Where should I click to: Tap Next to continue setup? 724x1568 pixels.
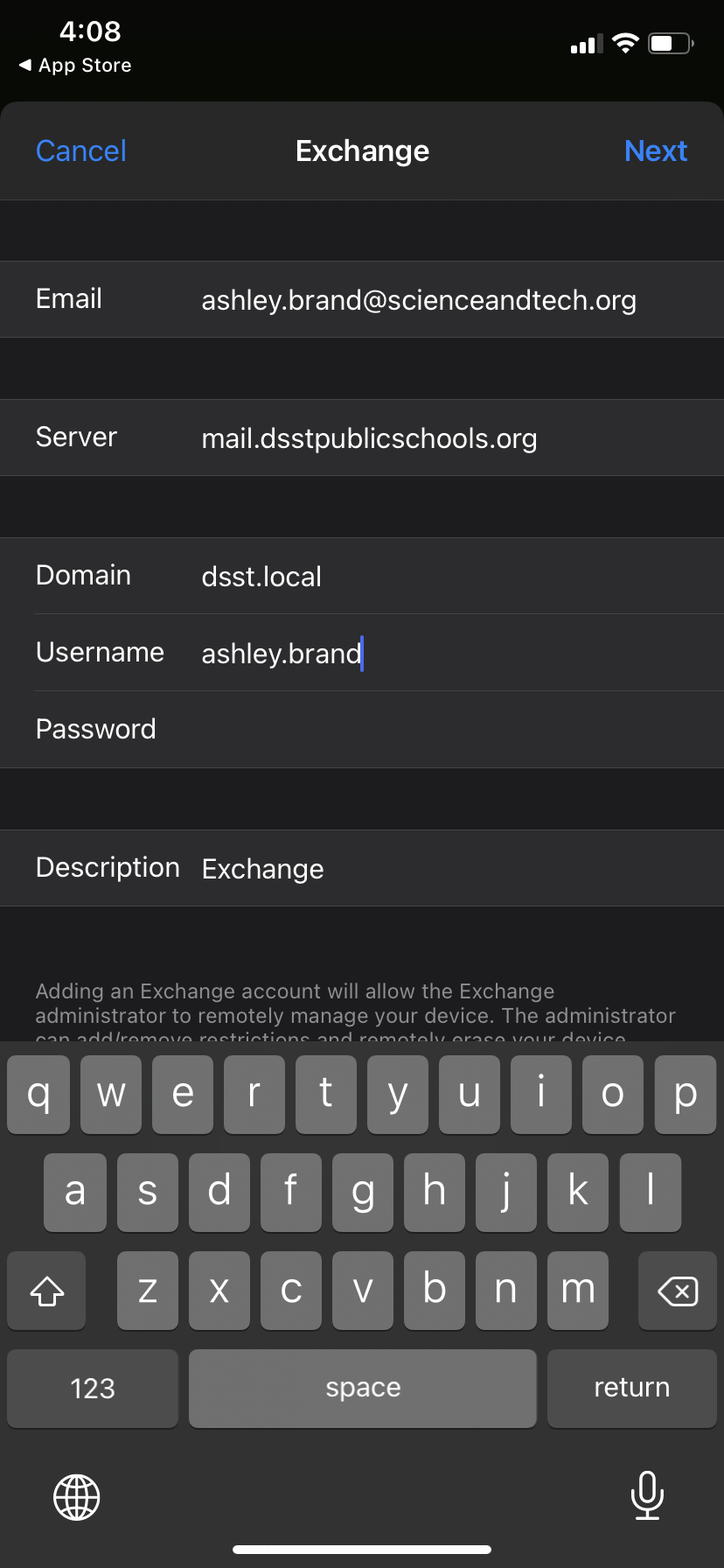656,150
